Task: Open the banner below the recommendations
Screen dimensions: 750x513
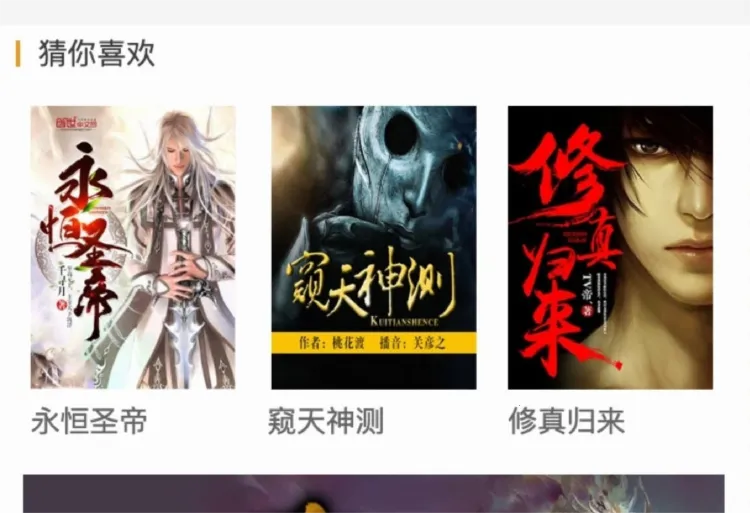Action: point(373,495)
